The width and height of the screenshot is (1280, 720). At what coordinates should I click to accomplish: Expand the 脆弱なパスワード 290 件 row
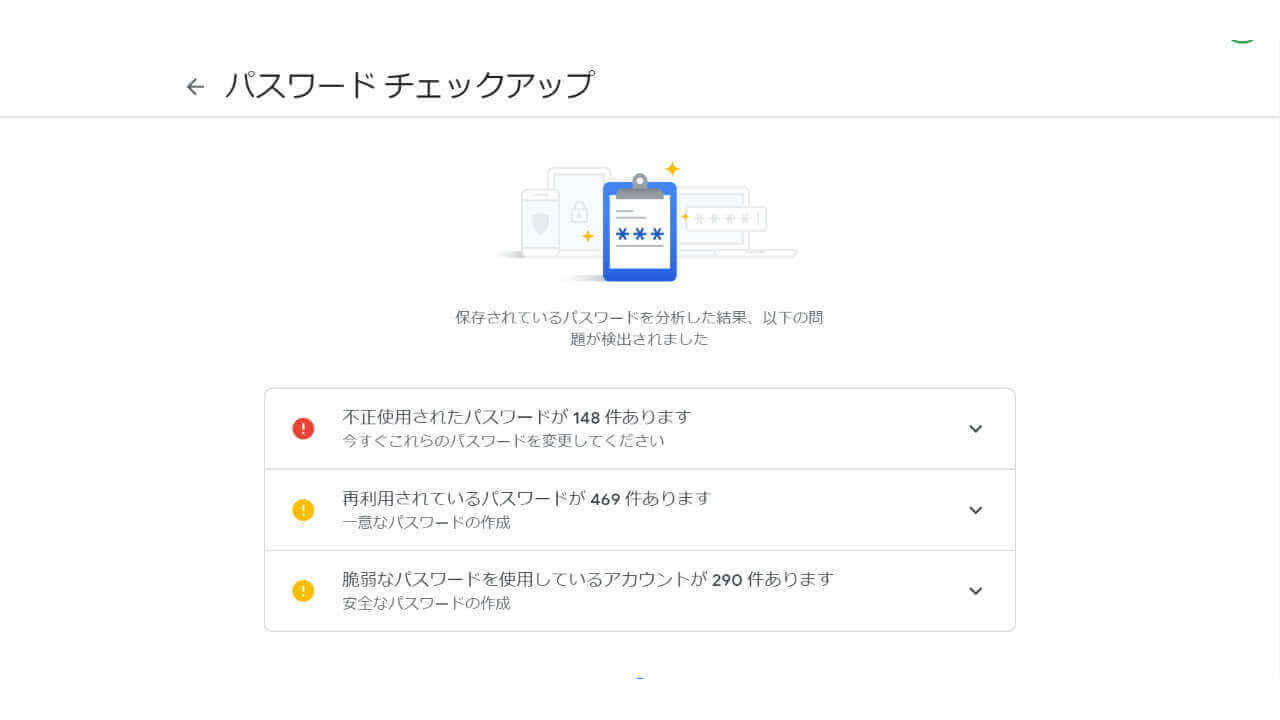click(x=975, y=591)
